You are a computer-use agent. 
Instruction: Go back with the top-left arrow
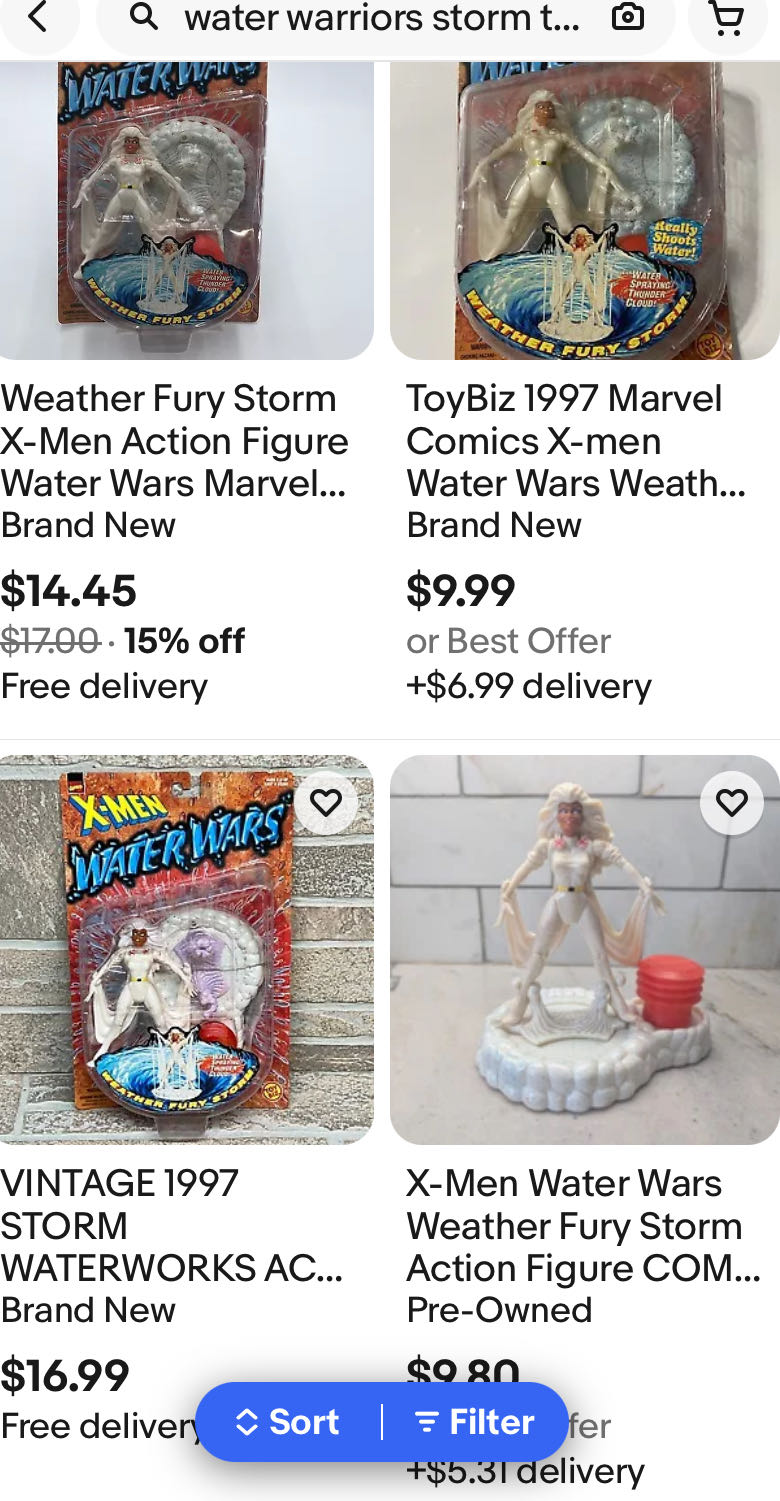point(38,18)
